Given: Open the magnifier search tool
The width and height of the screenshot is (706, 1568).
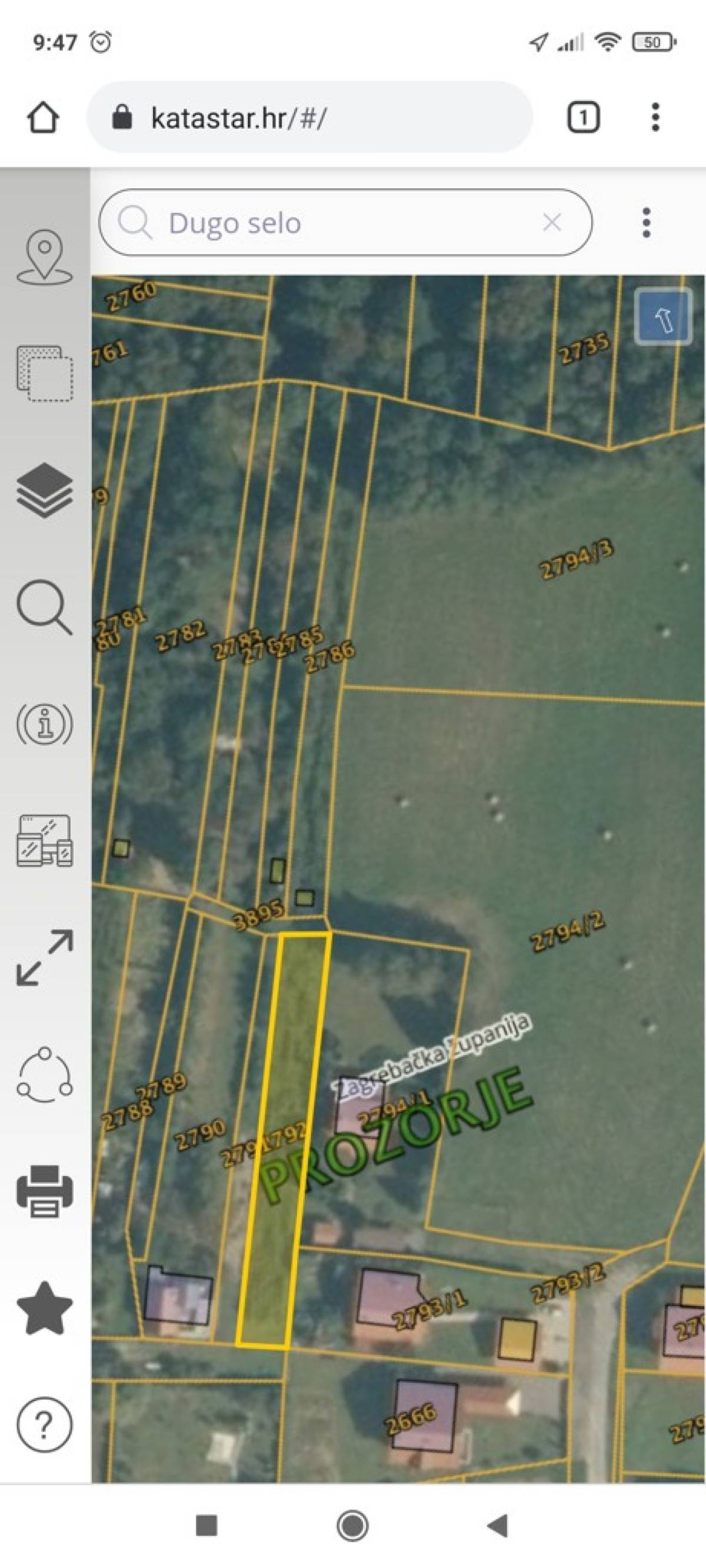Looking at the screenshot, I should pyautogui.click(x=45, y=607).
